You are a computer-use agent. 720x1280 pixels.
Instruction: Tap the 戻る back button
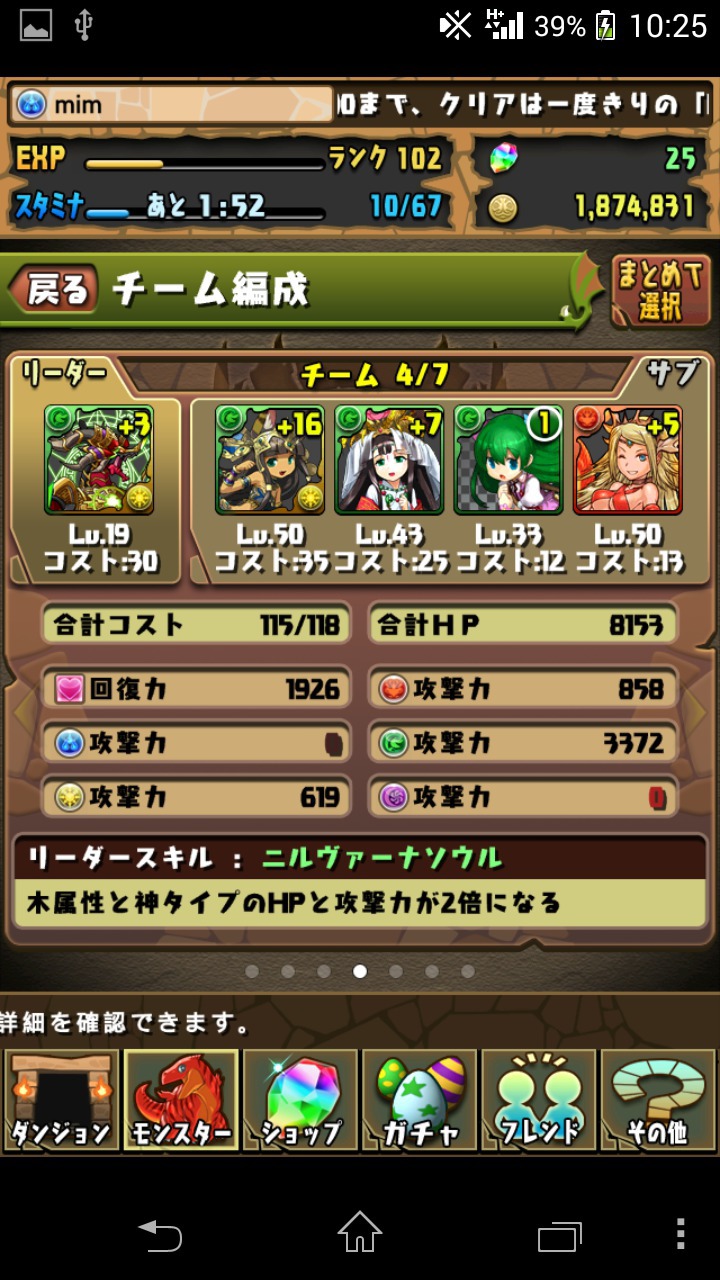(55, 289)
